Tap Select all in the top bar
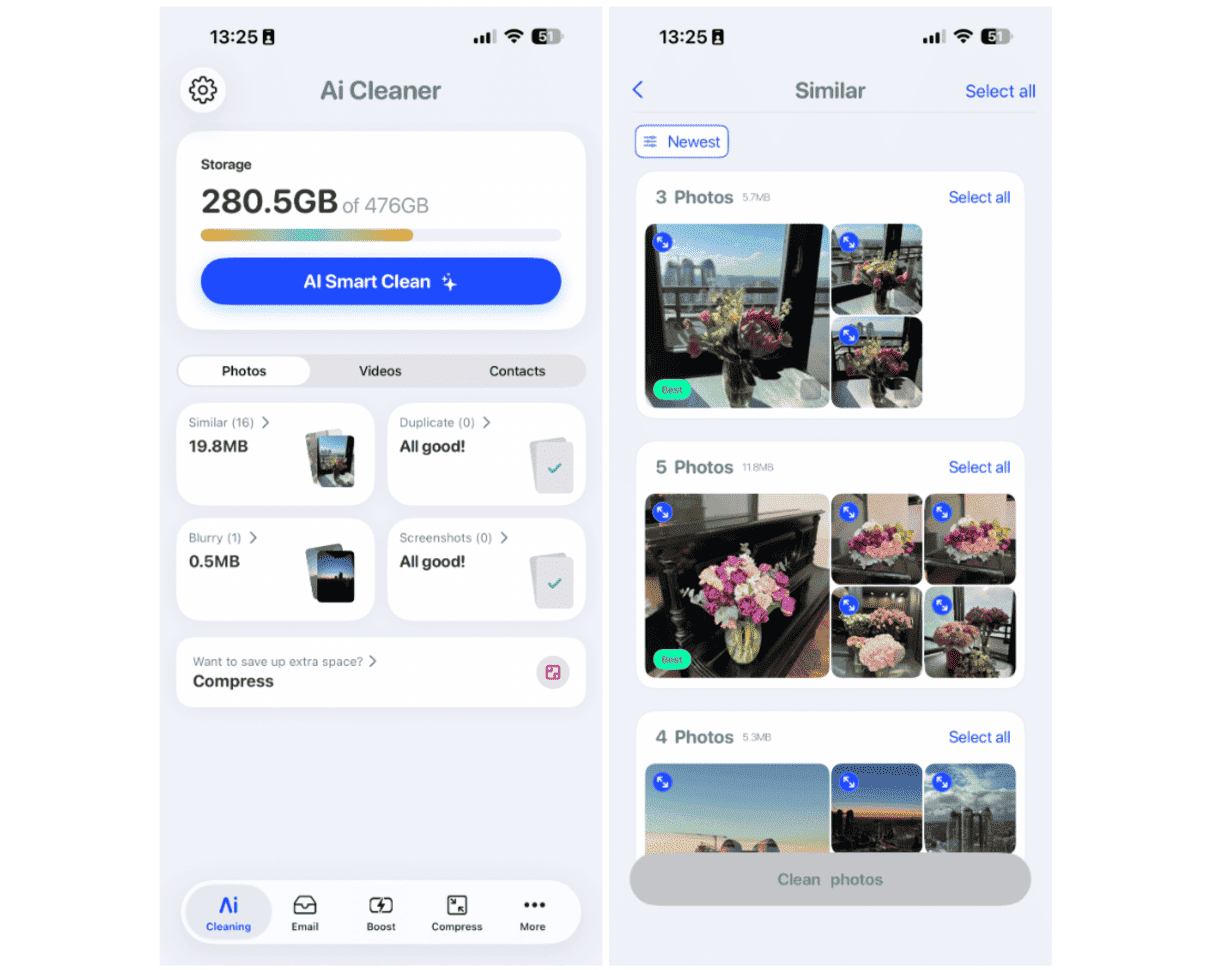1216x970 pixels. click(x=999, y=91)
